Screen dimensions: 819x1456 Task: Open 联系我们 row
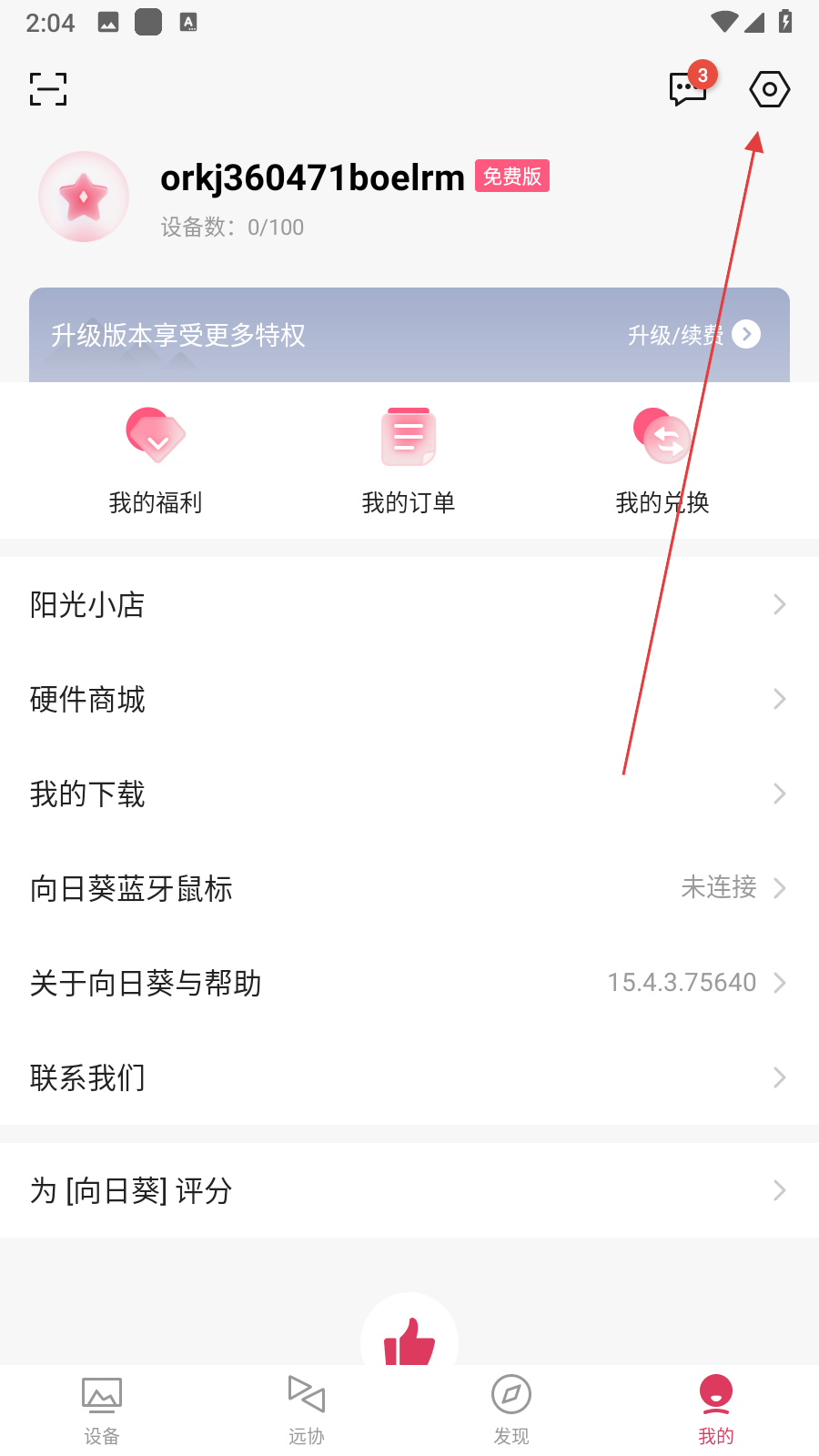(x=409, y=1077)
